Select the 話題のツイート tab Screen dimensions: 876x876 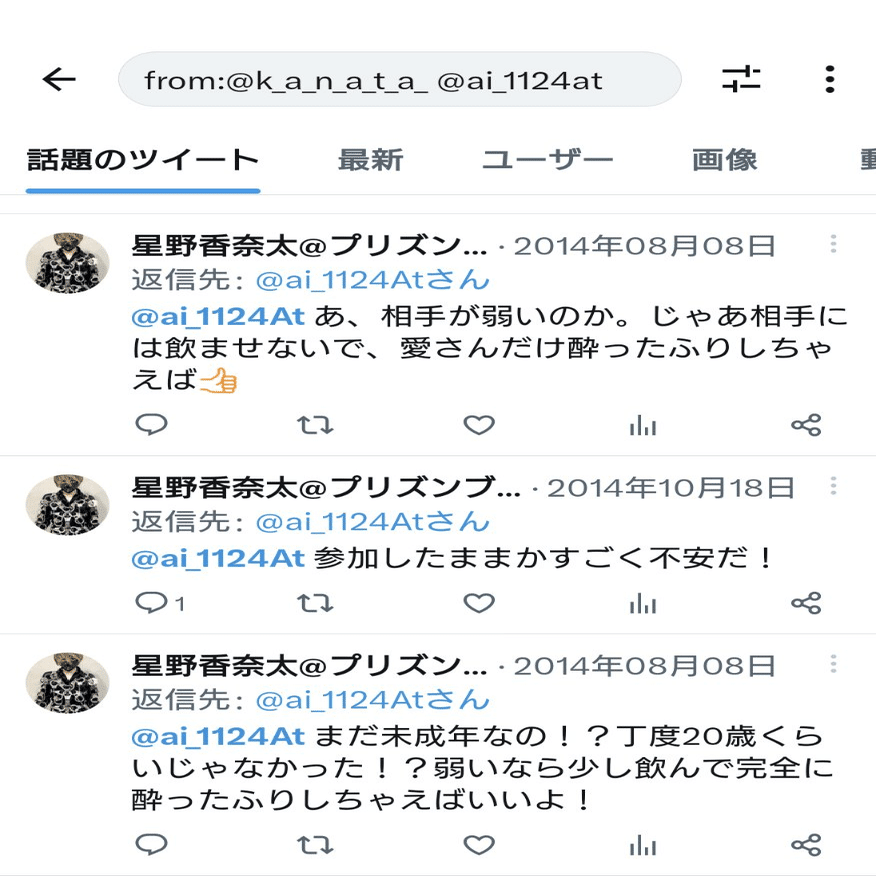click(143, 160)
